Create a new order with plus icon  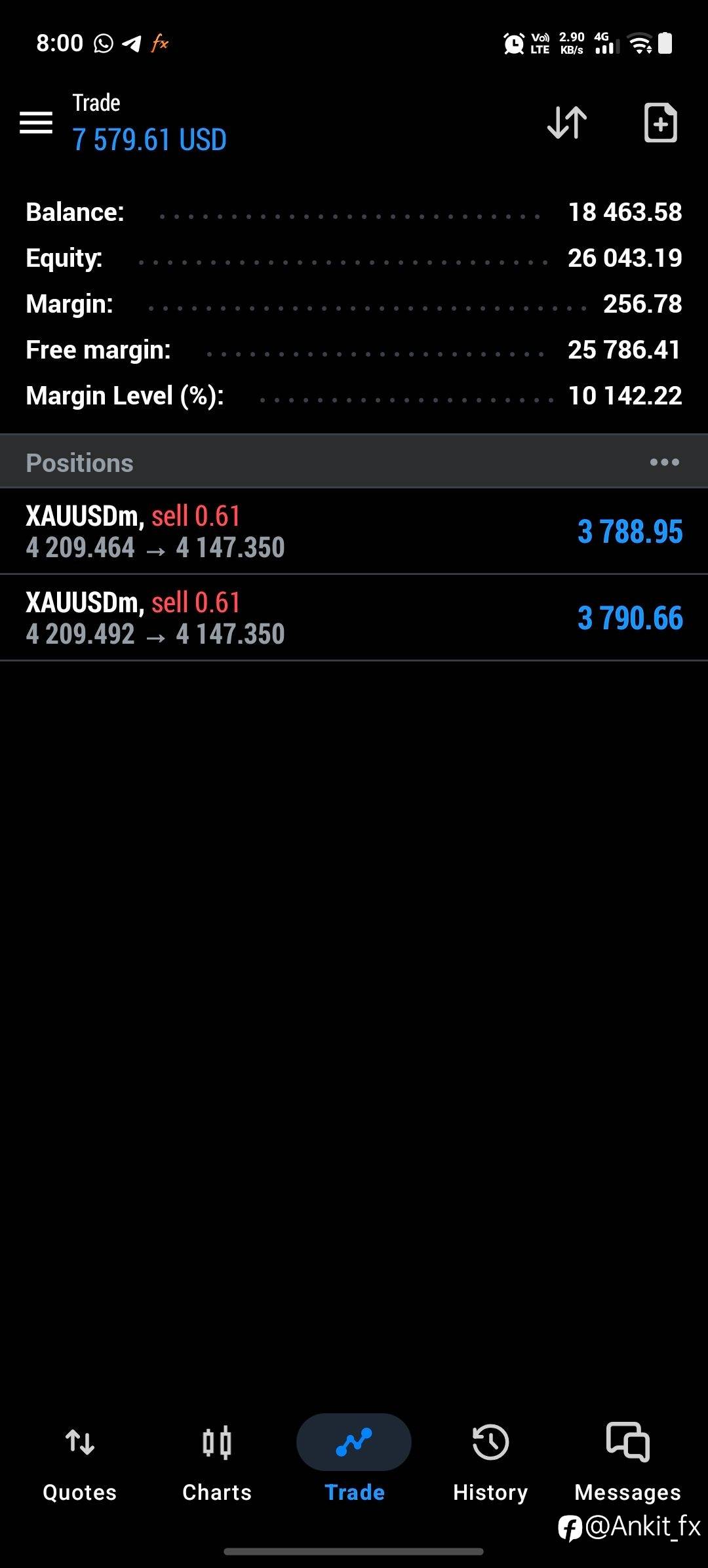coord(660,123)
